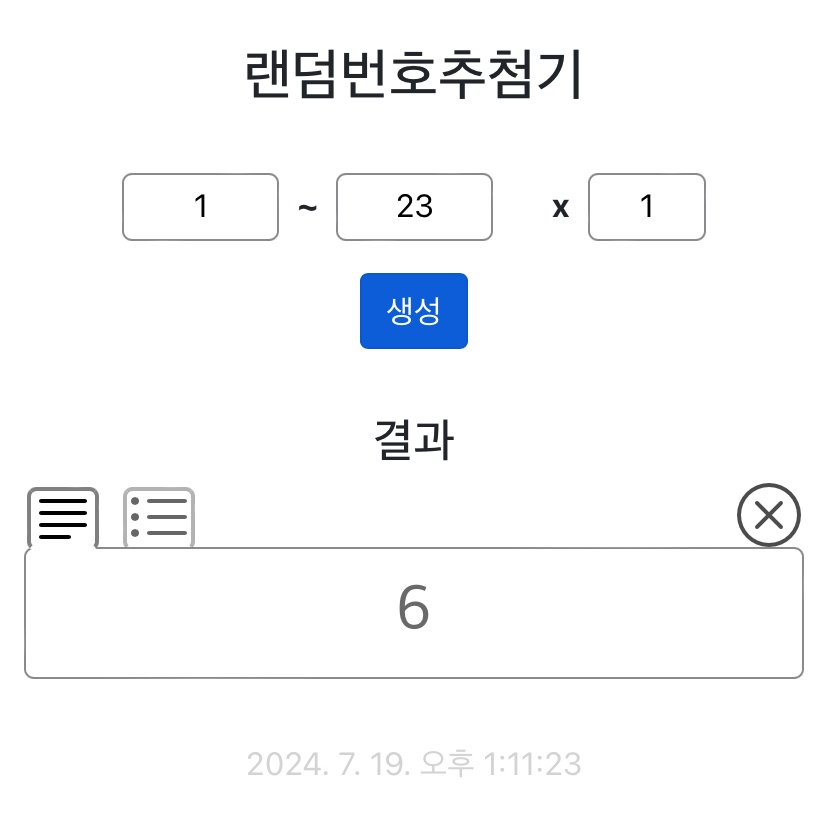Select the draw count field after x
The width and height of the screenshot is (828, 828).
[646, 207]
